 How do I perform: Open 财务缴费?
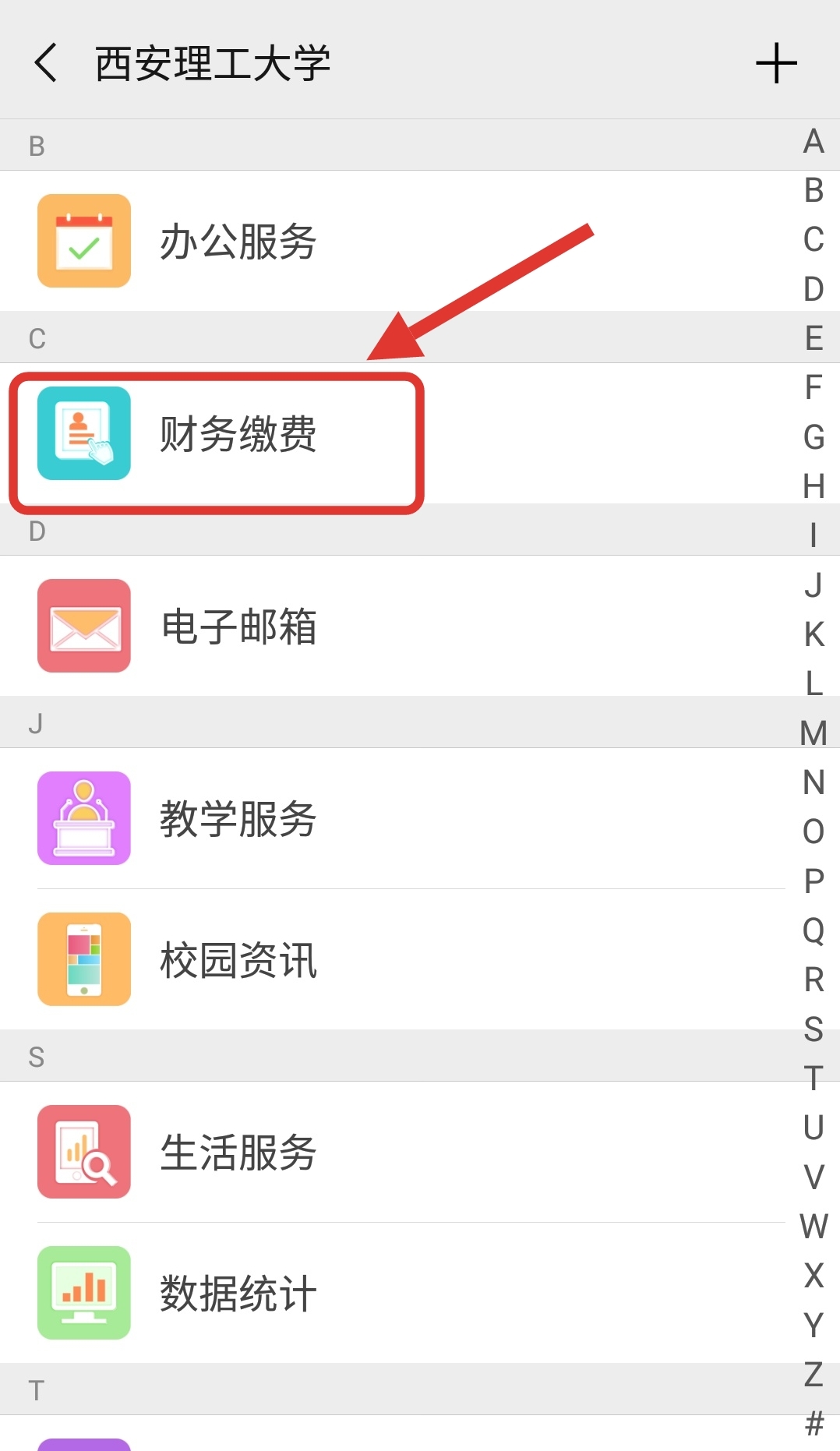[238, 433]
